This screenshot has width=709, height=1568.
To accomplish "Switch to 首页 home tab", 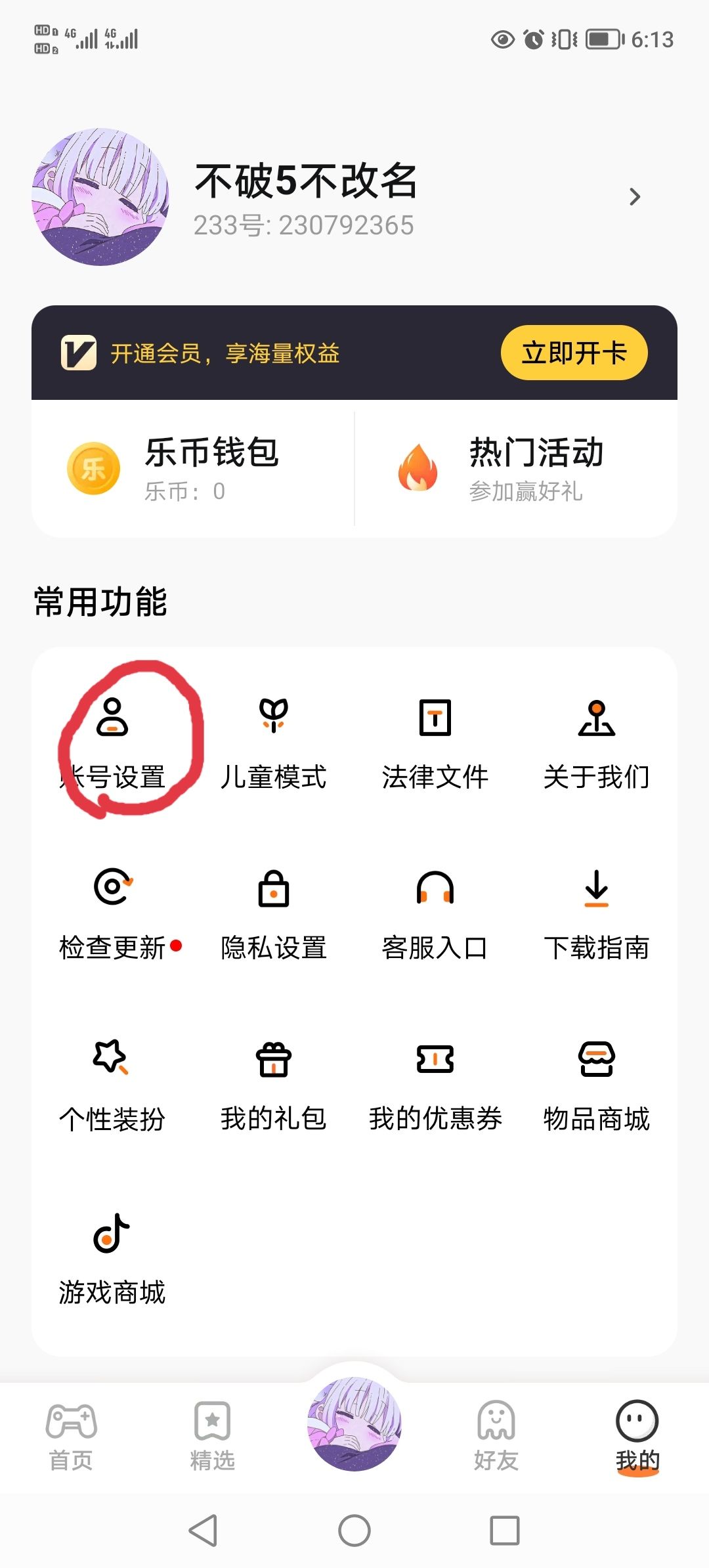I will coord(71,1436).
